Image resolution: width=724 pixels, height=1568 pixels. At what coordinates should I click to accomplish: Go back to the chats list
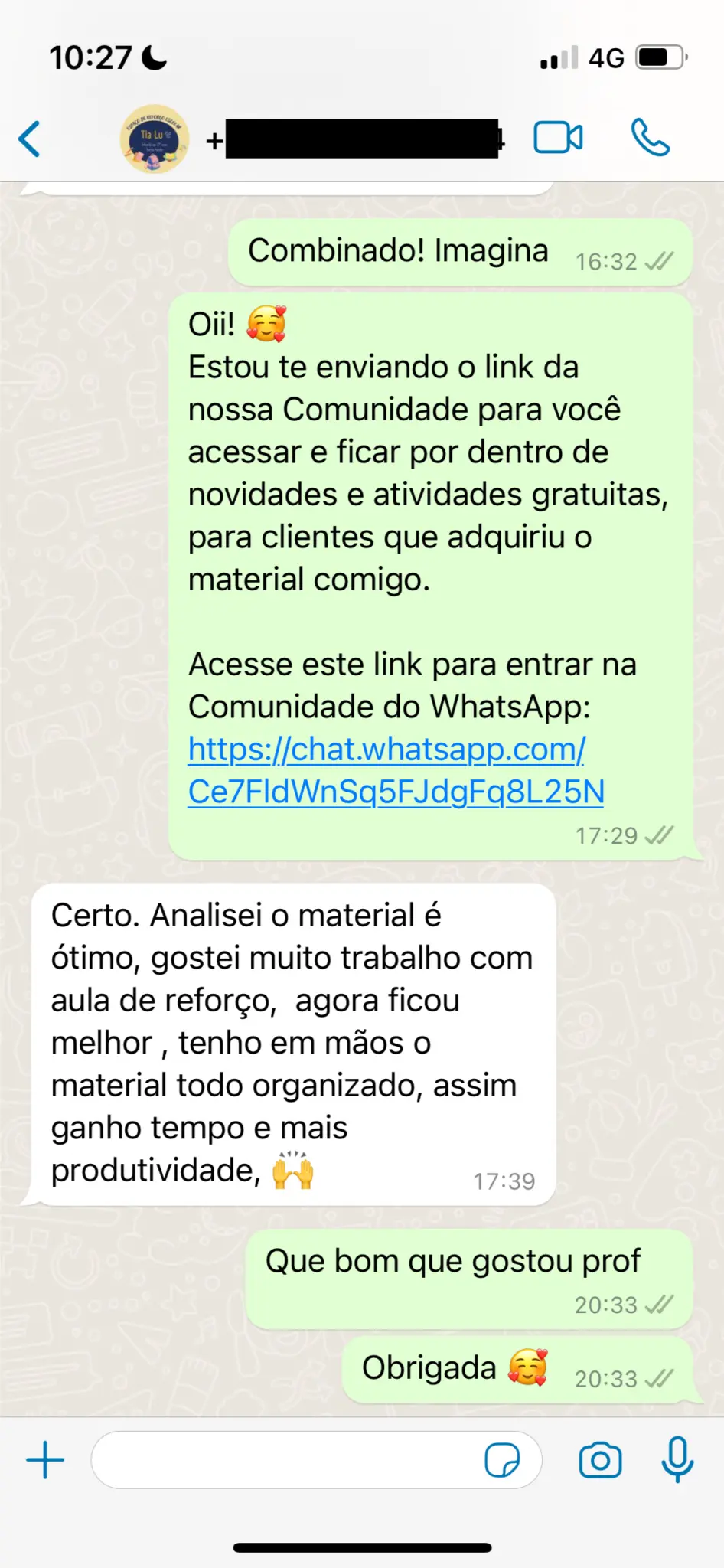point(30,139)
